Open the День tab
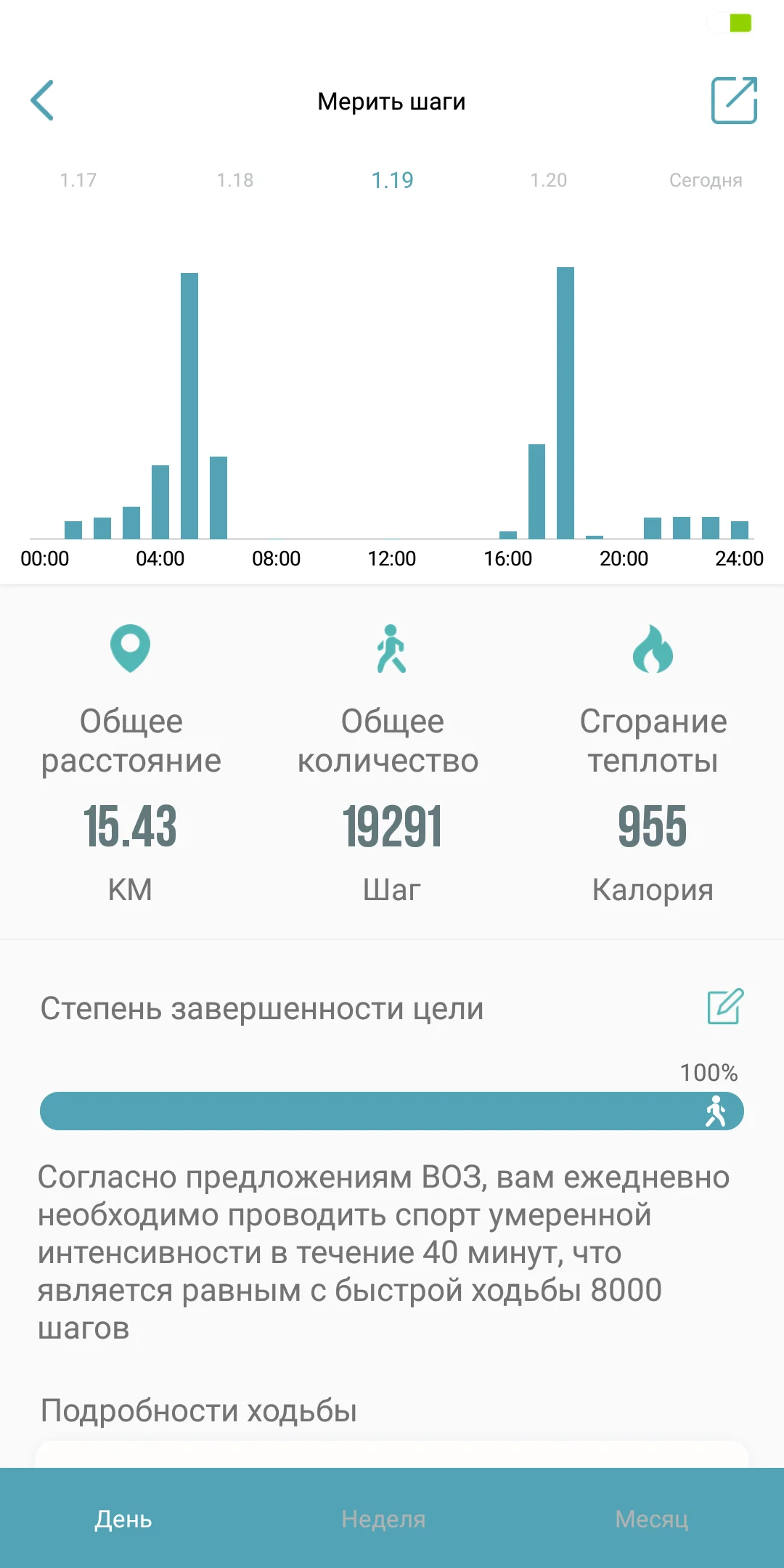 point(123,1519)
